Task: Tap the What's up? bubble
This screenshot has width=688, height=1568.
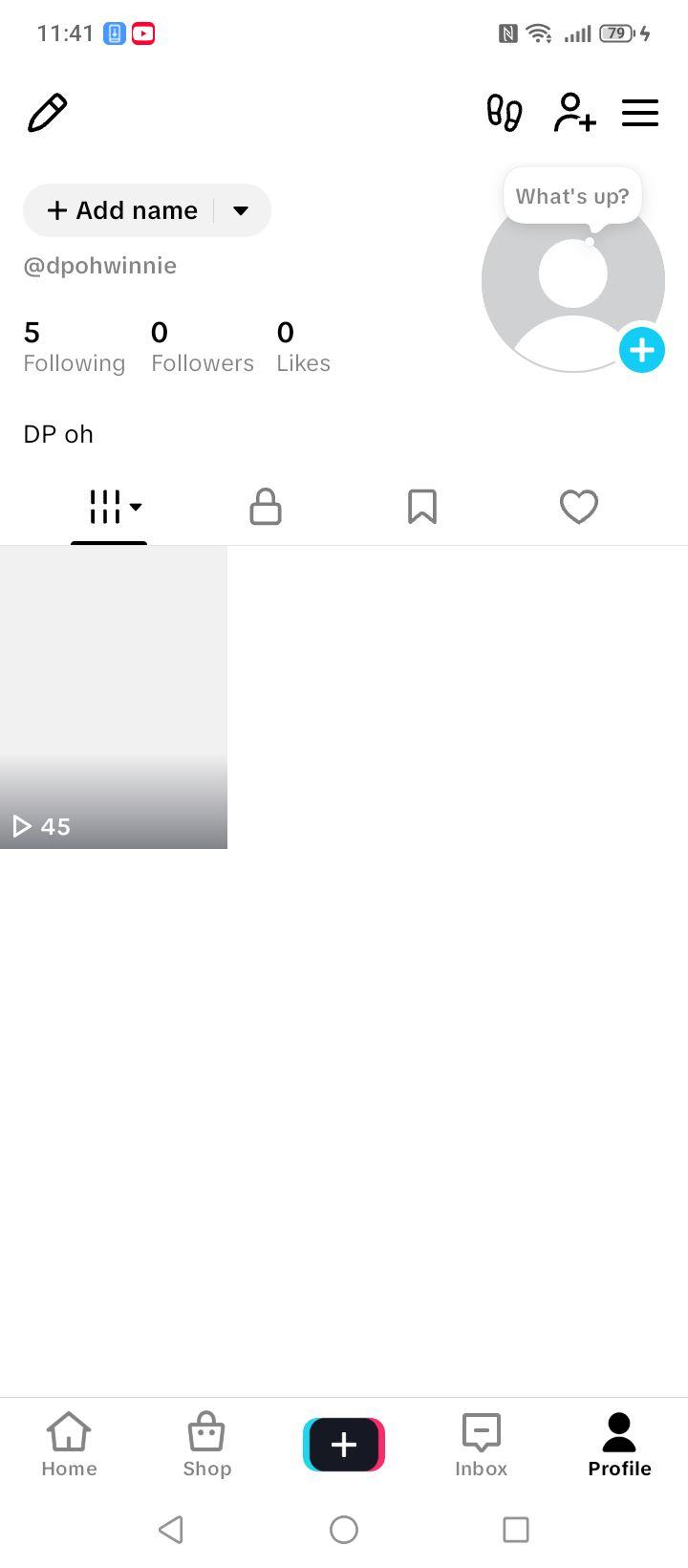Action: tap(572, 196)
